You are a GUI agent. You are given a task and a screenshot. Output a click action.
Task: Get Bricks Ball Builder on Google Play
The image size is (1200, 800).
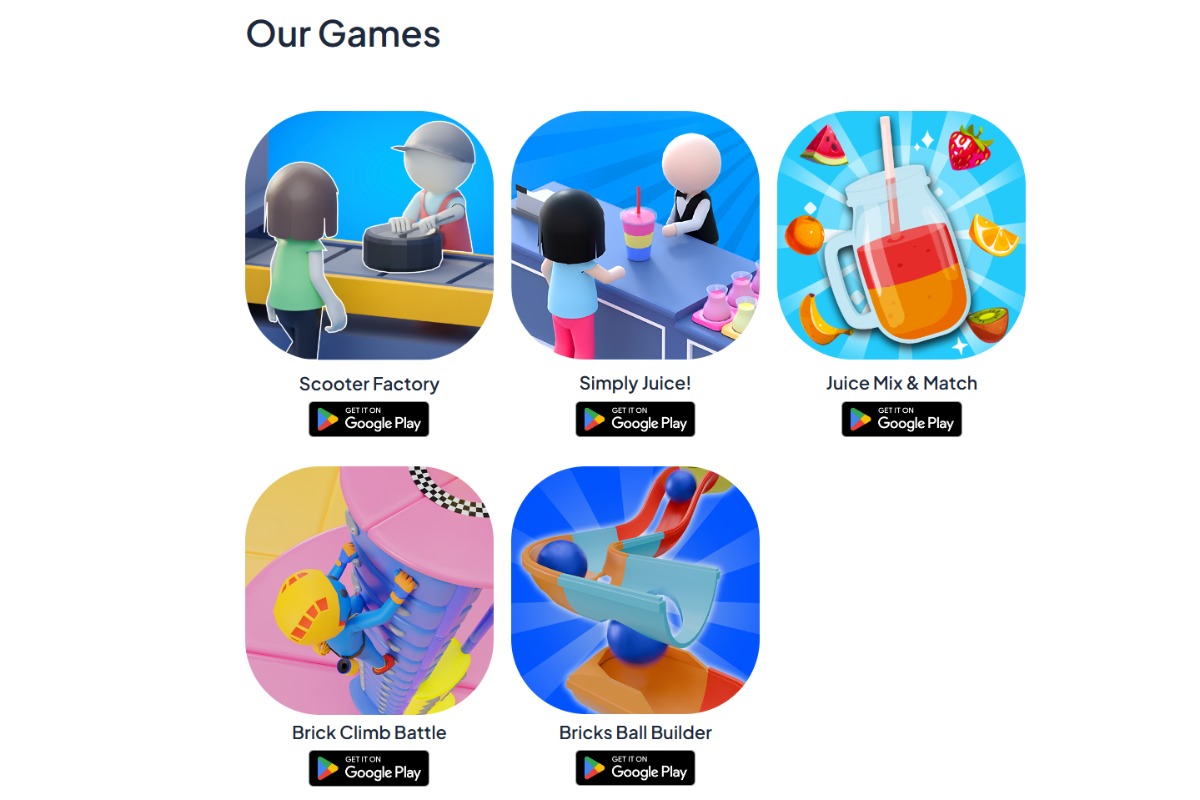point(635,769)
